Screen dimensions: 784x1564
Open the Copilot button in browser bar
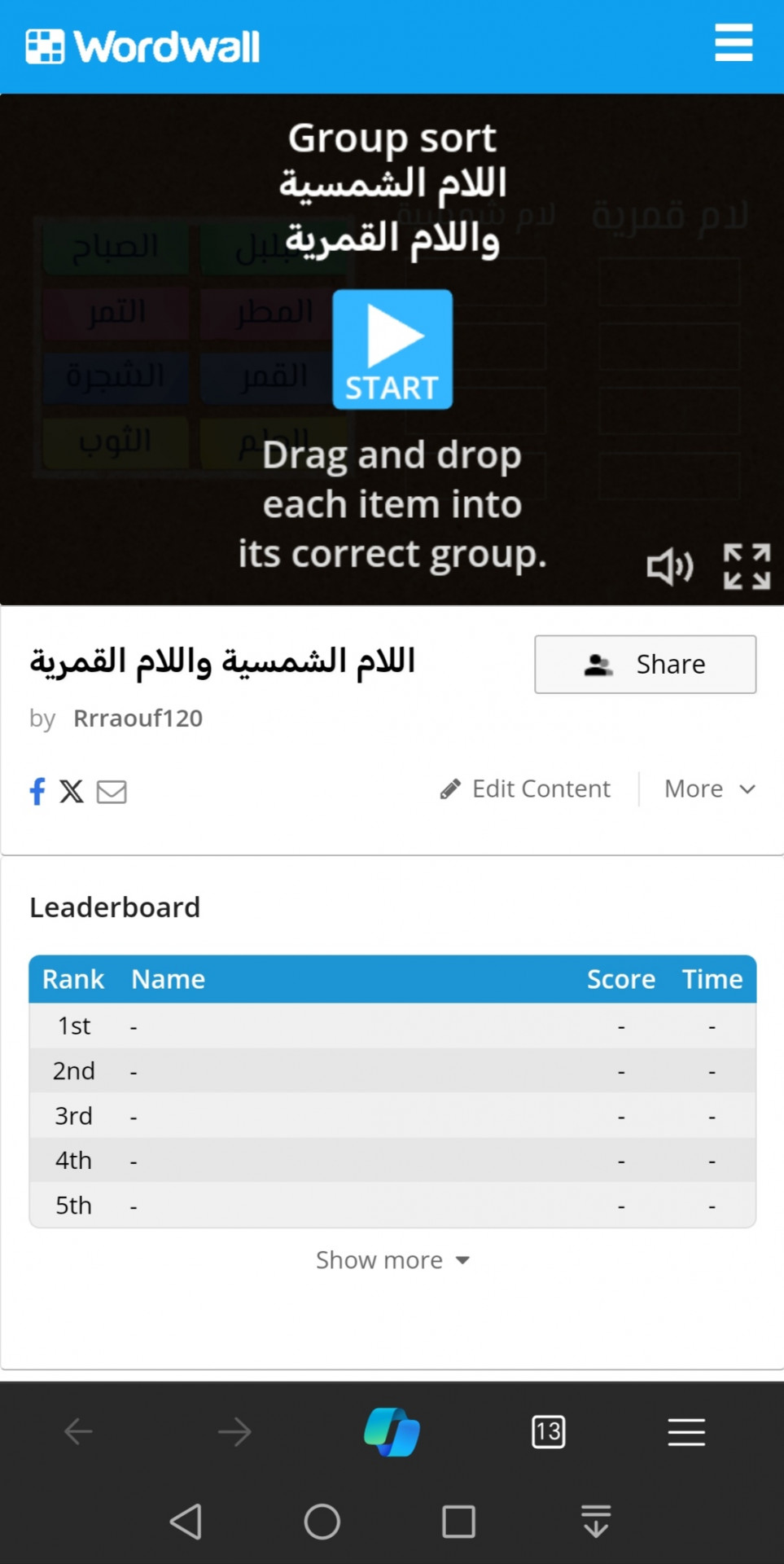click(x=392, y=1432)
